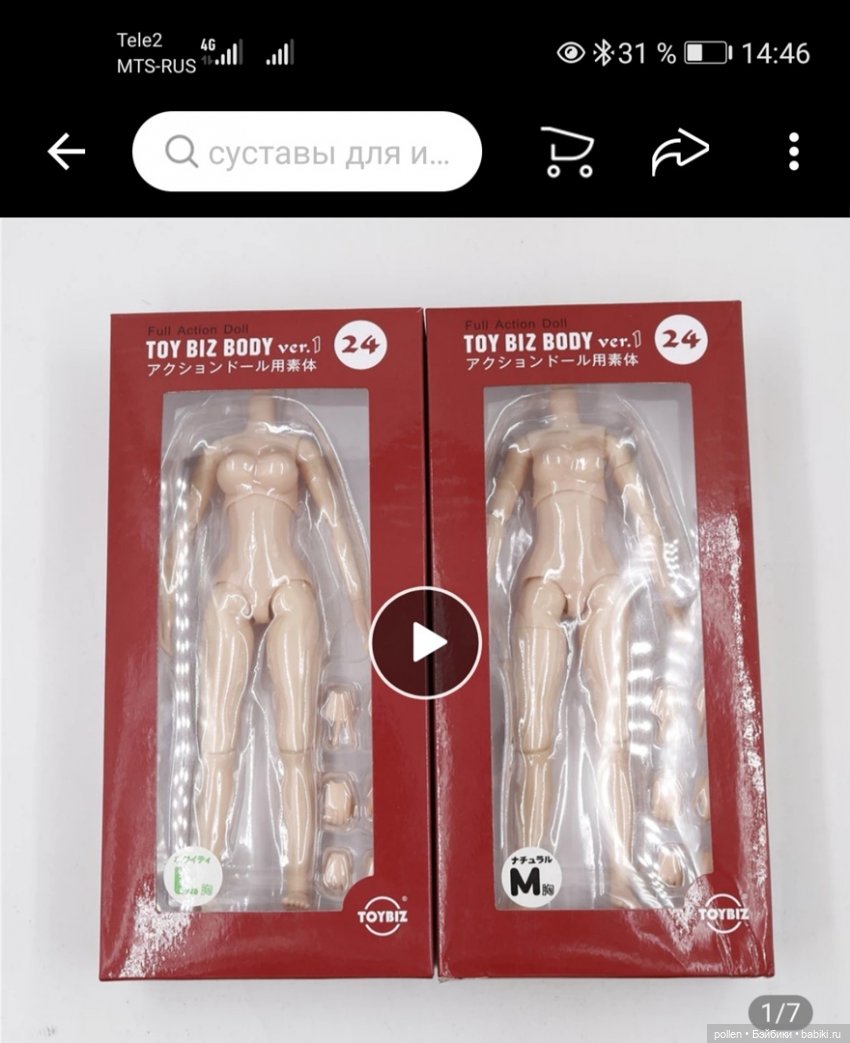Go back with the arrow icon

point(66,152)
